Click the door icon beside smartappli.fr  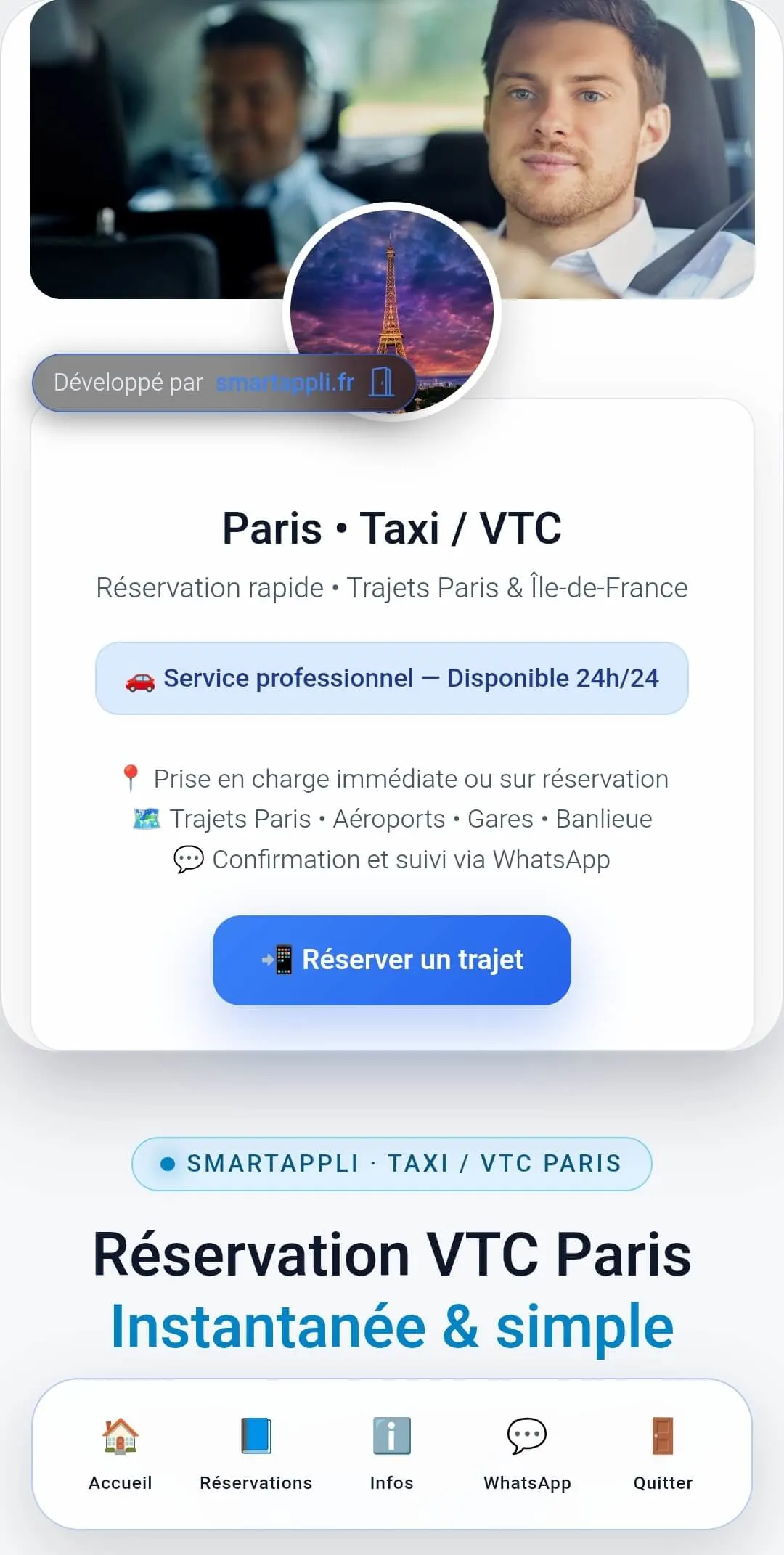(380, 383)
